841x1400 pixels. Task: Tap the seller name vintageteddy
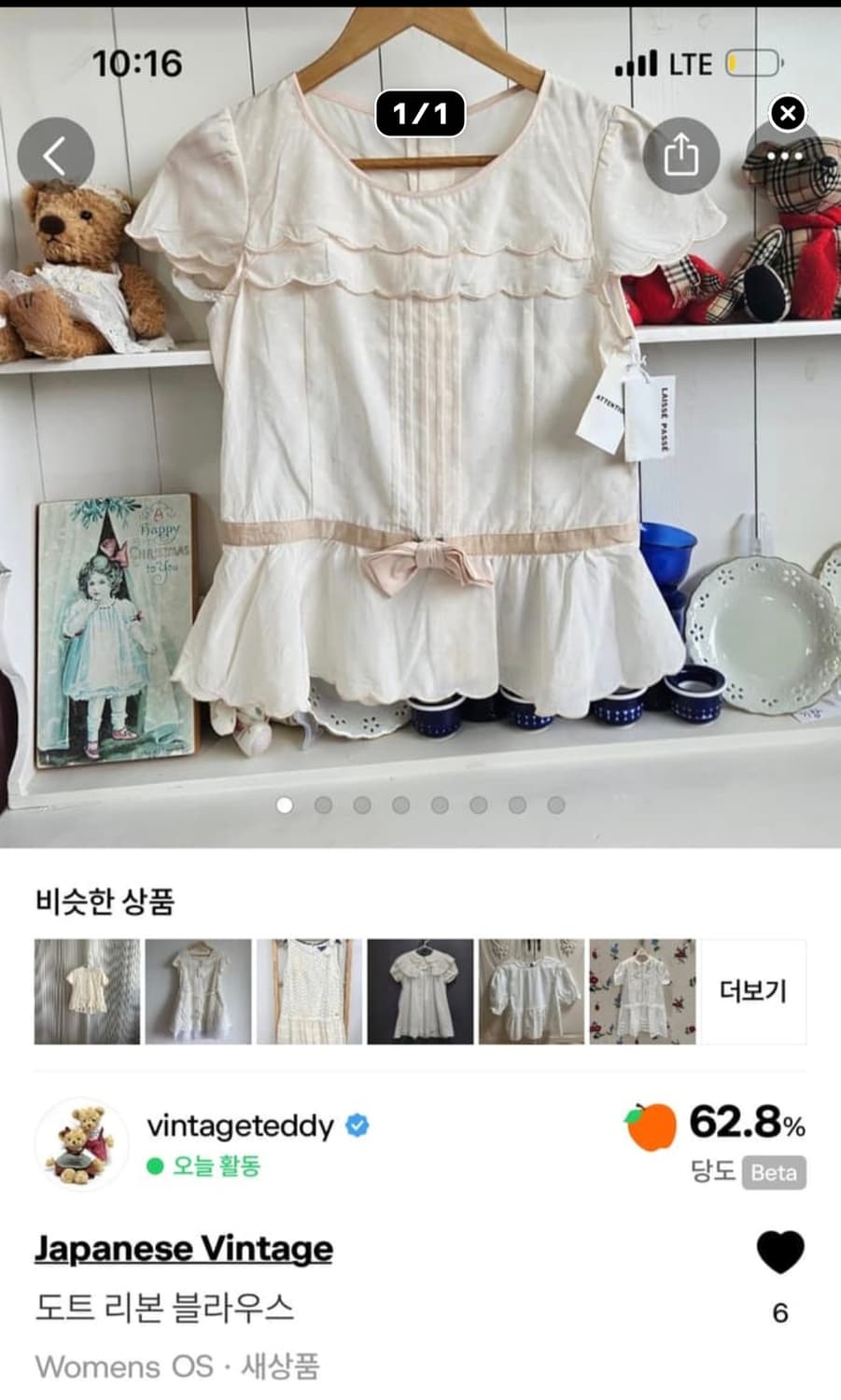[x=238, y=1127]
